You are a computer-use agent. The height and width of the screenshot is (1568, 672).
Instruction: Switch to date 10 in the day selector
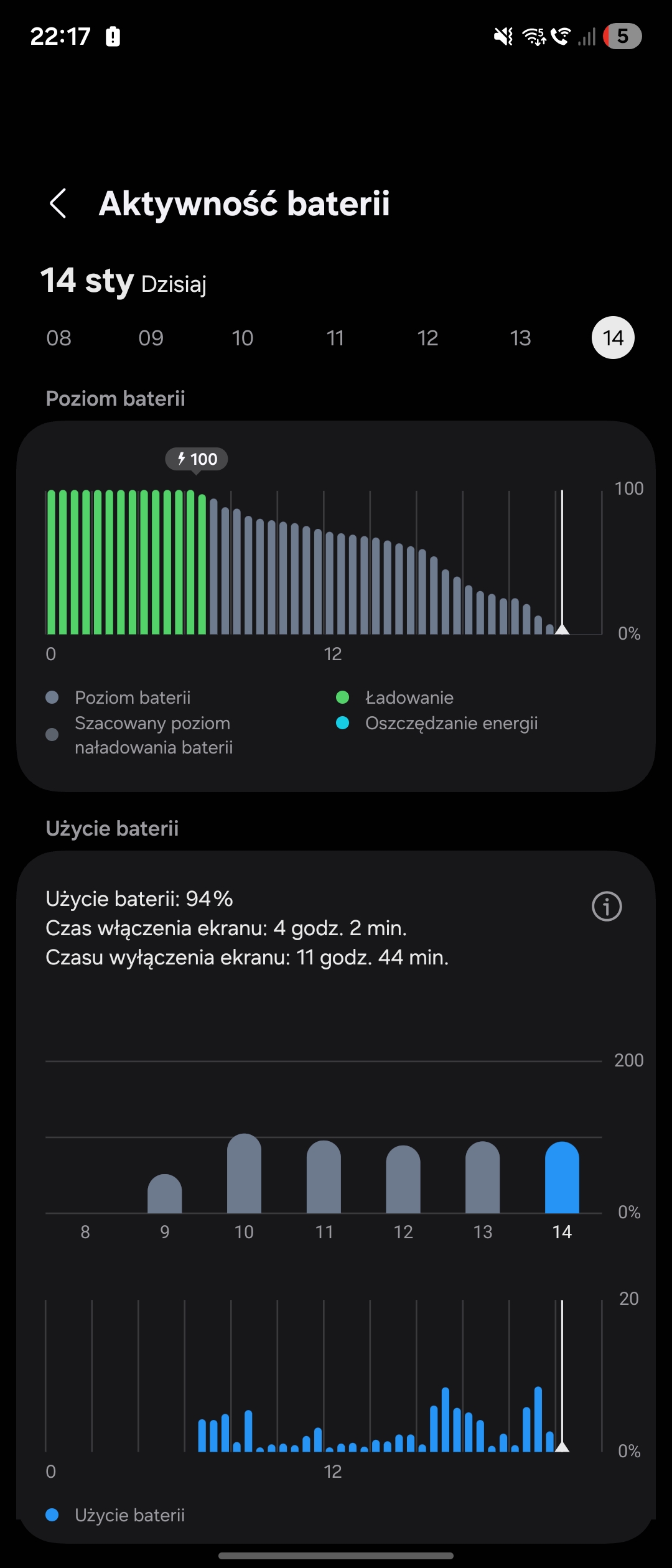pyautogui.click(x=243, y=338)
